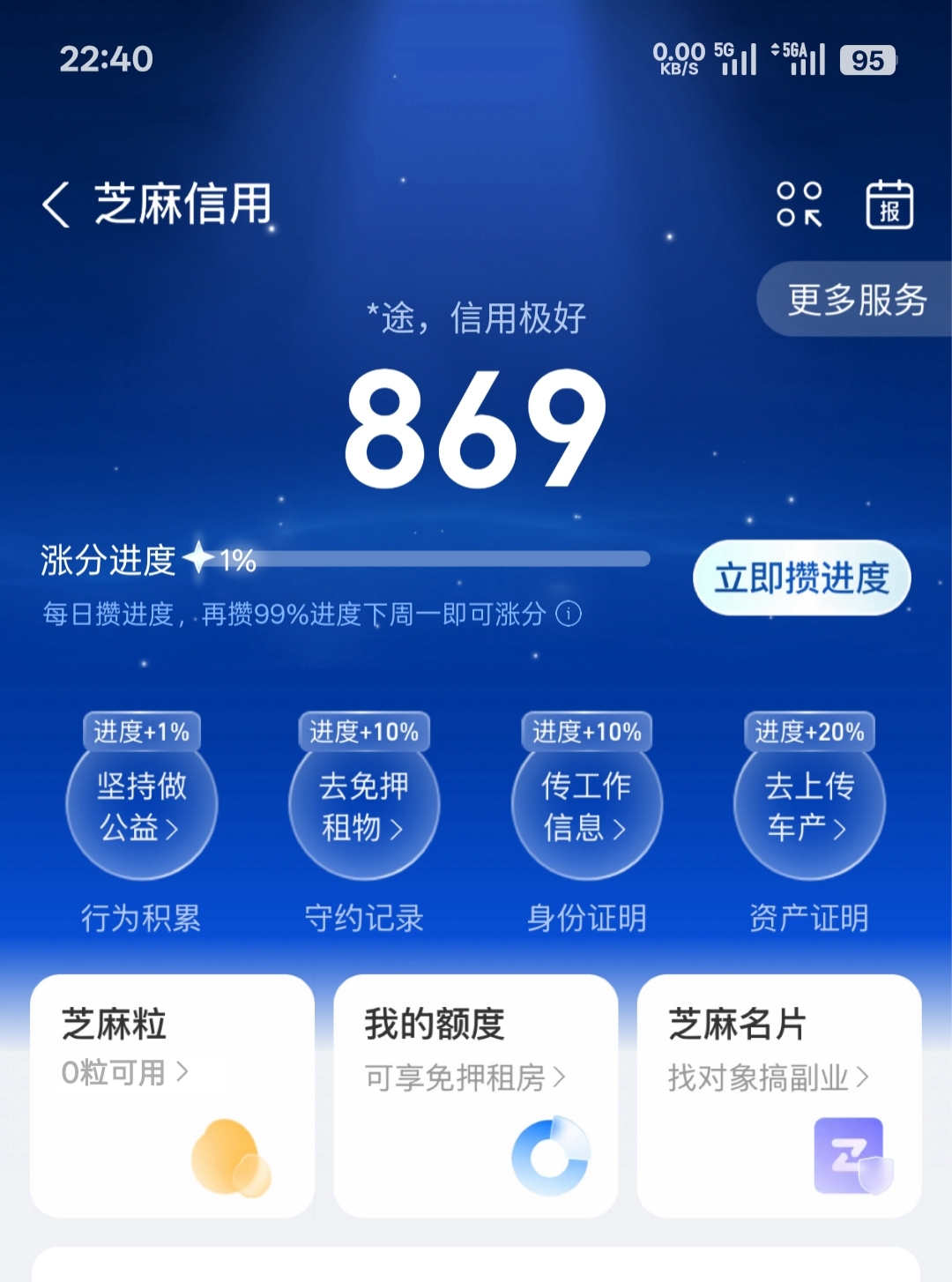Tap the sparkle icon next to 涨分进度

pyautogui.click(x=201, y=556)
